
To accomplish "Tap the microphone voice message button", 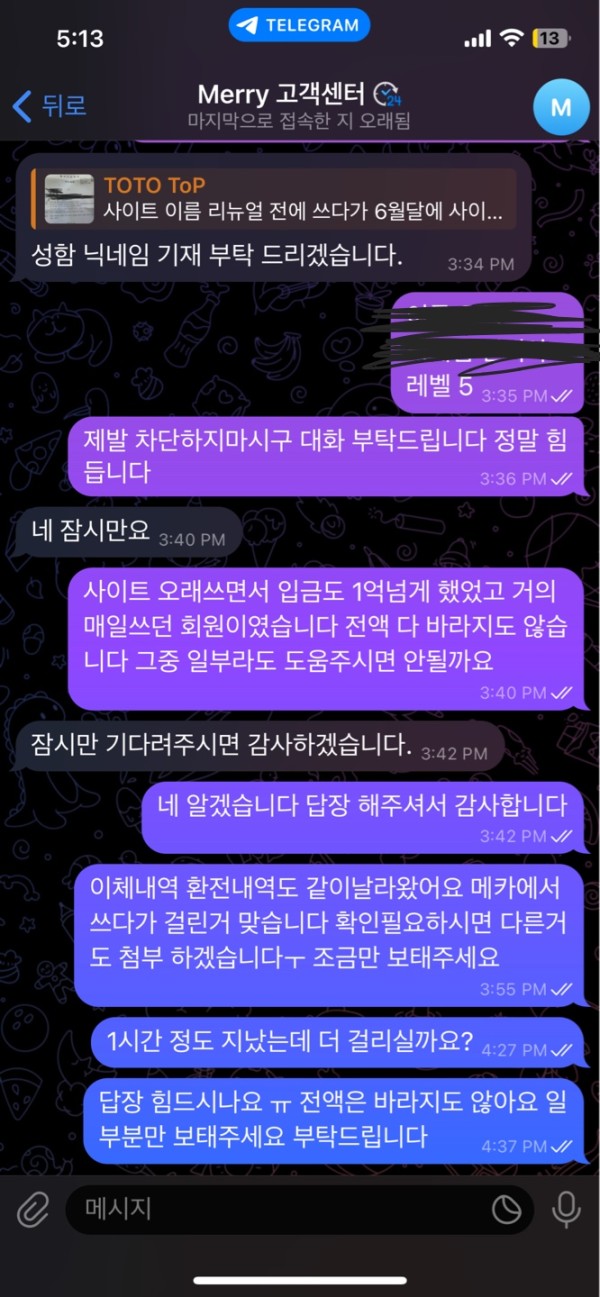I will (x=566, y=1210).
